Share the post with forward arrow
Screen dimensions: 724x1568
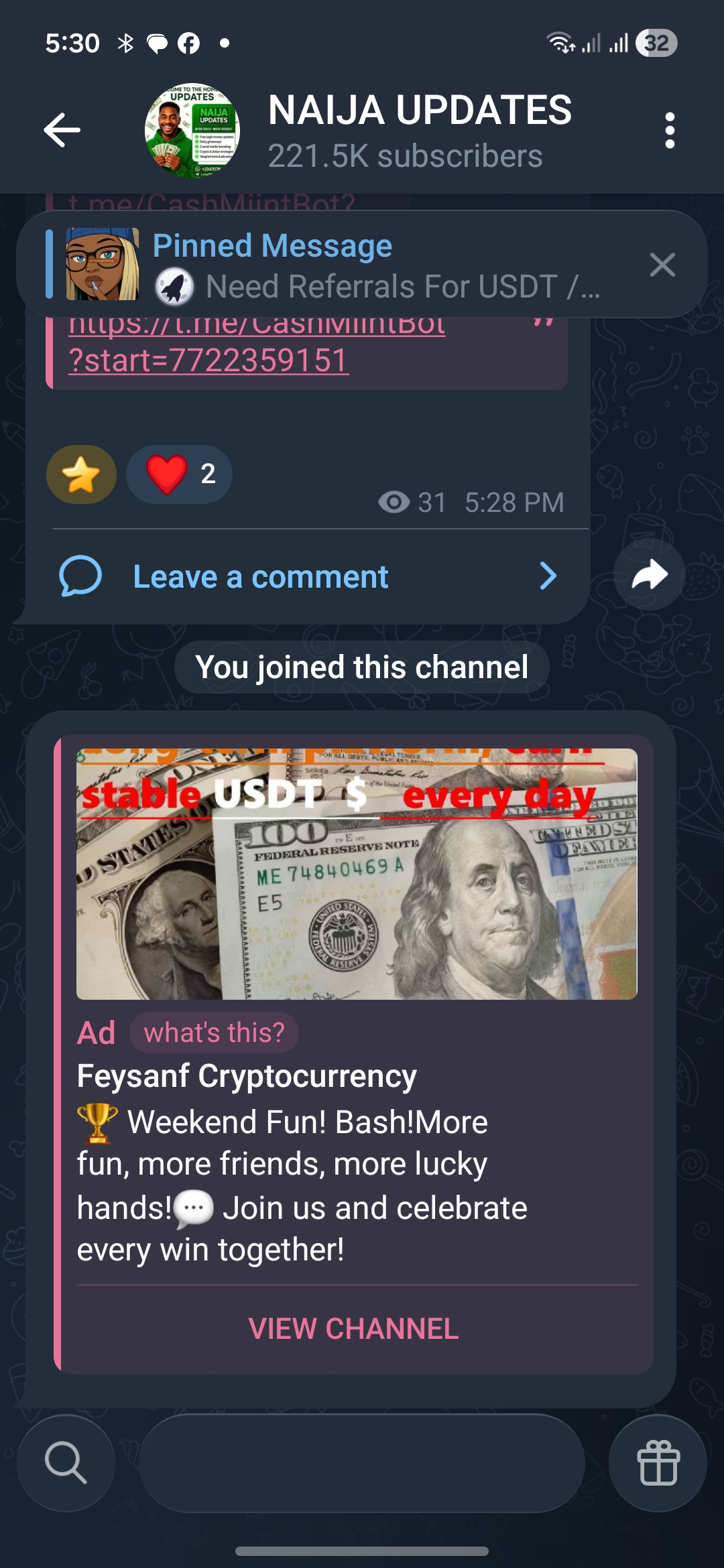tap(649, 575)
